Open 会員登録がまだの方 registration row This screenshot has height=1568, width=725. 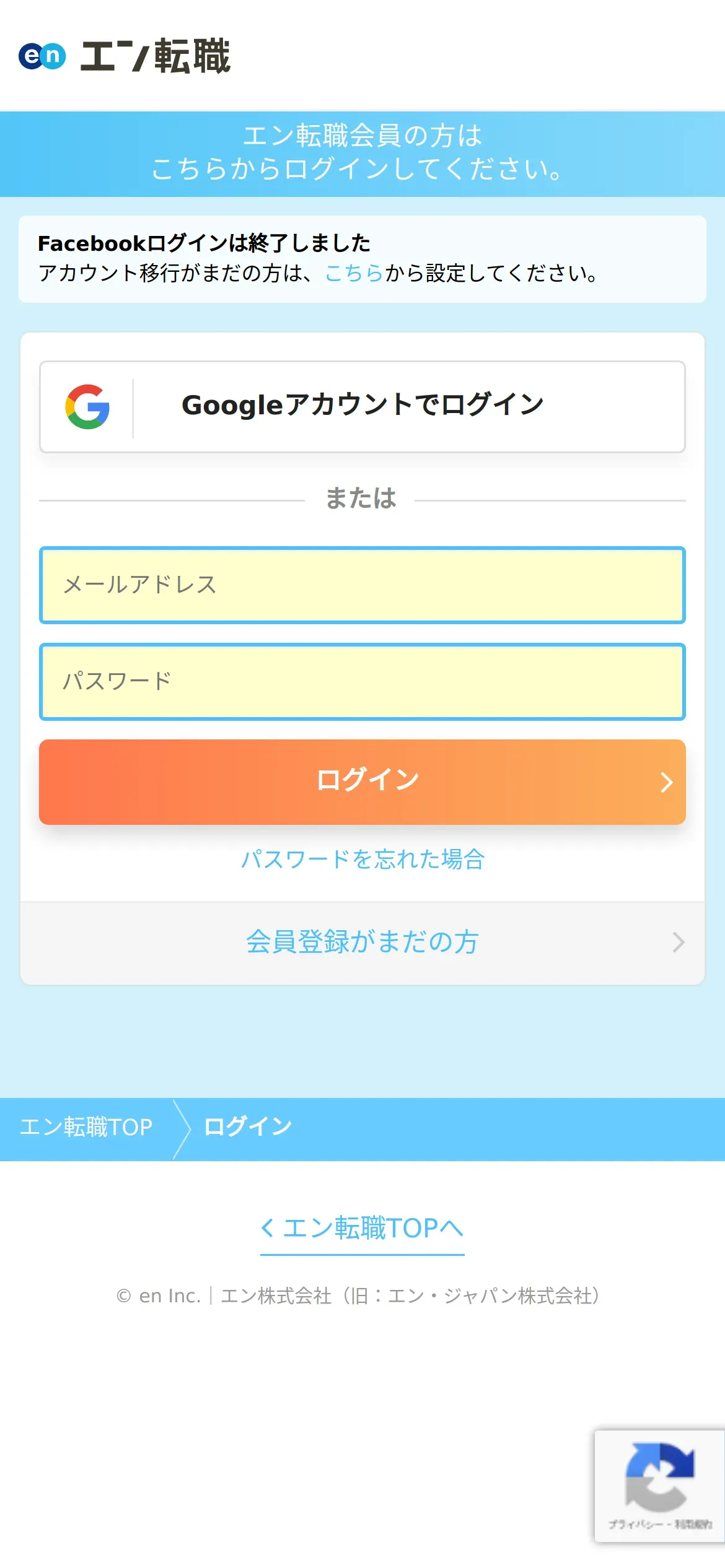point(362,943)
